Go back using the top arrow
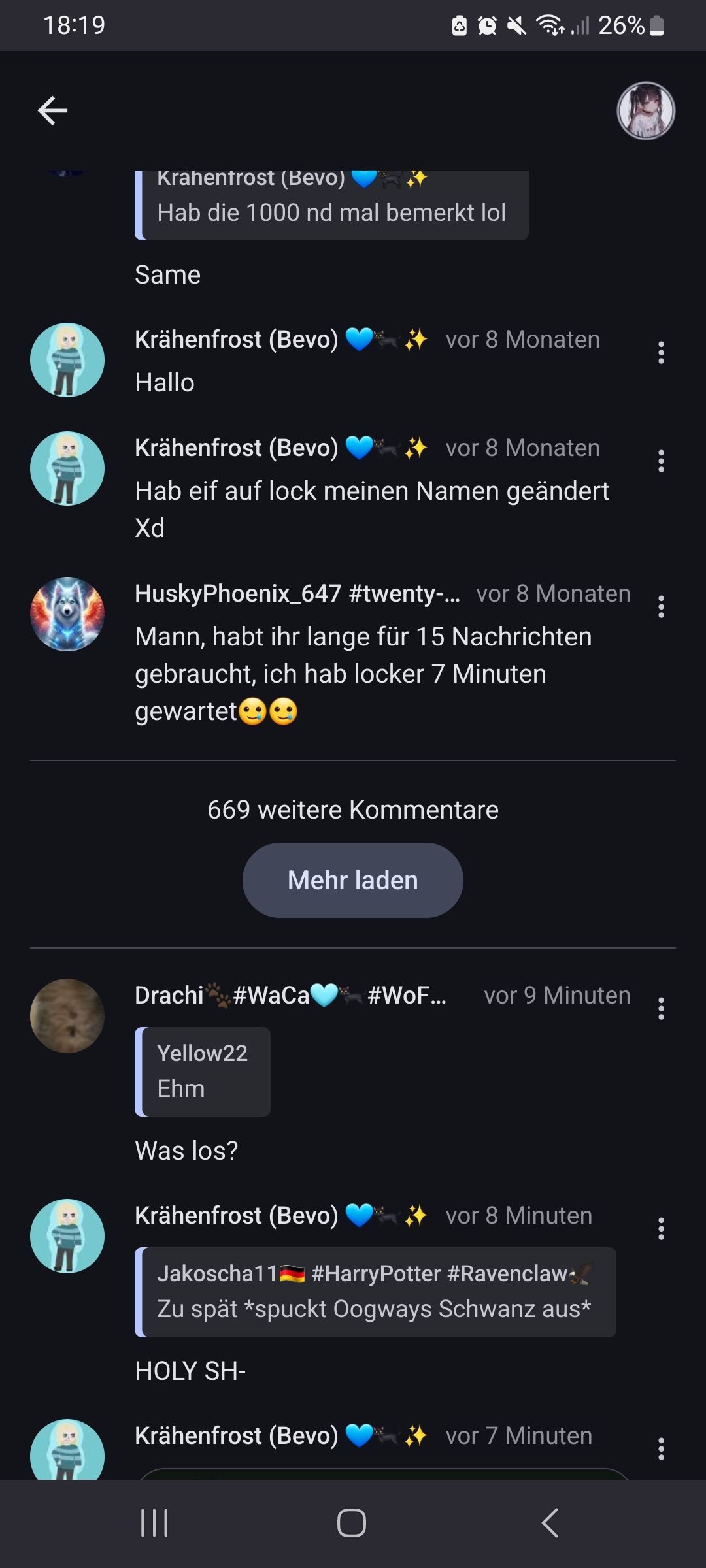706x1568 pixels. pos(53,110)
